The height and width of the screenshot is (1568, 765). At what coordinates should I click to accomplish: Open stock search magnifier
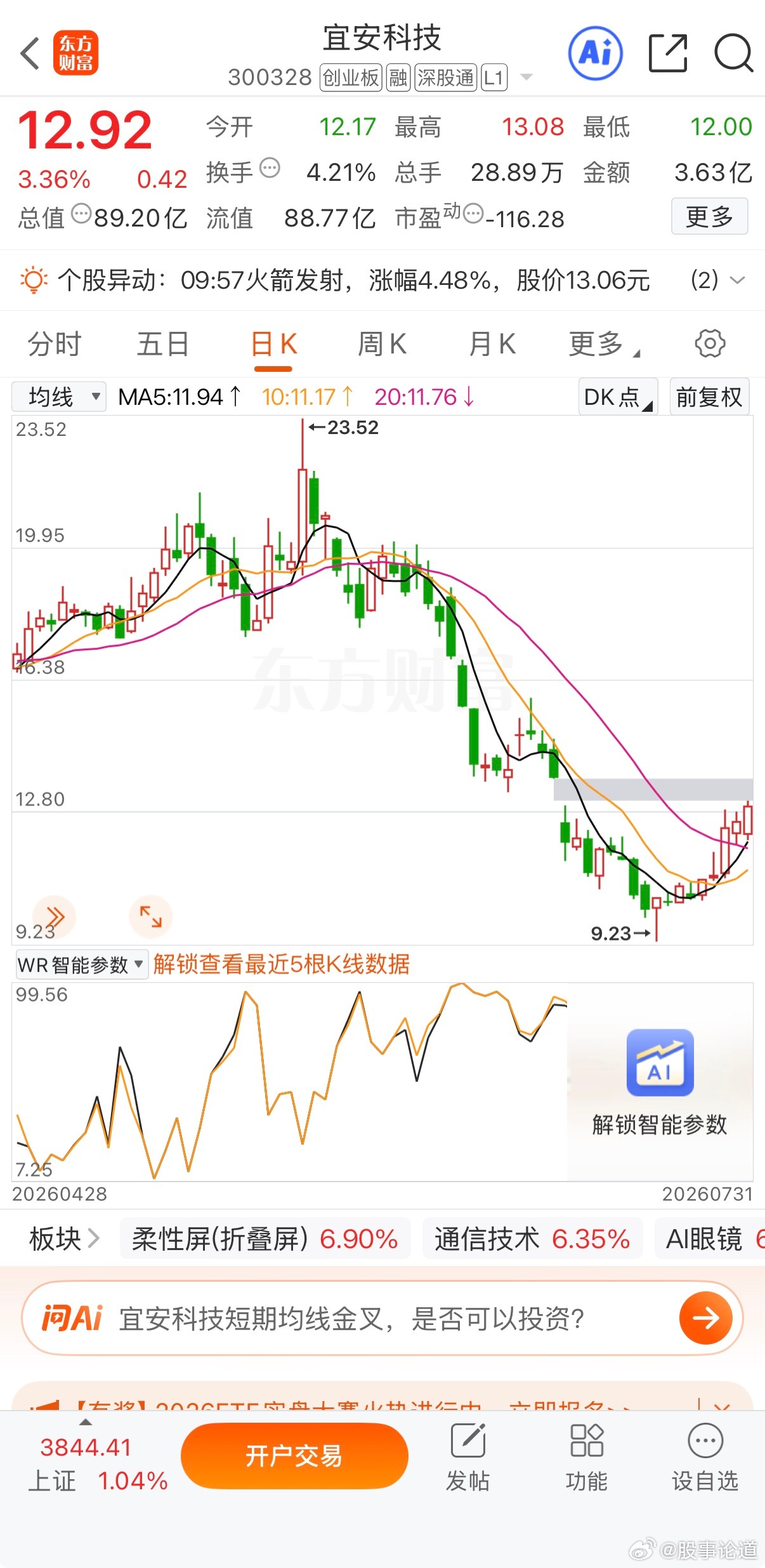tap(733, 53)
